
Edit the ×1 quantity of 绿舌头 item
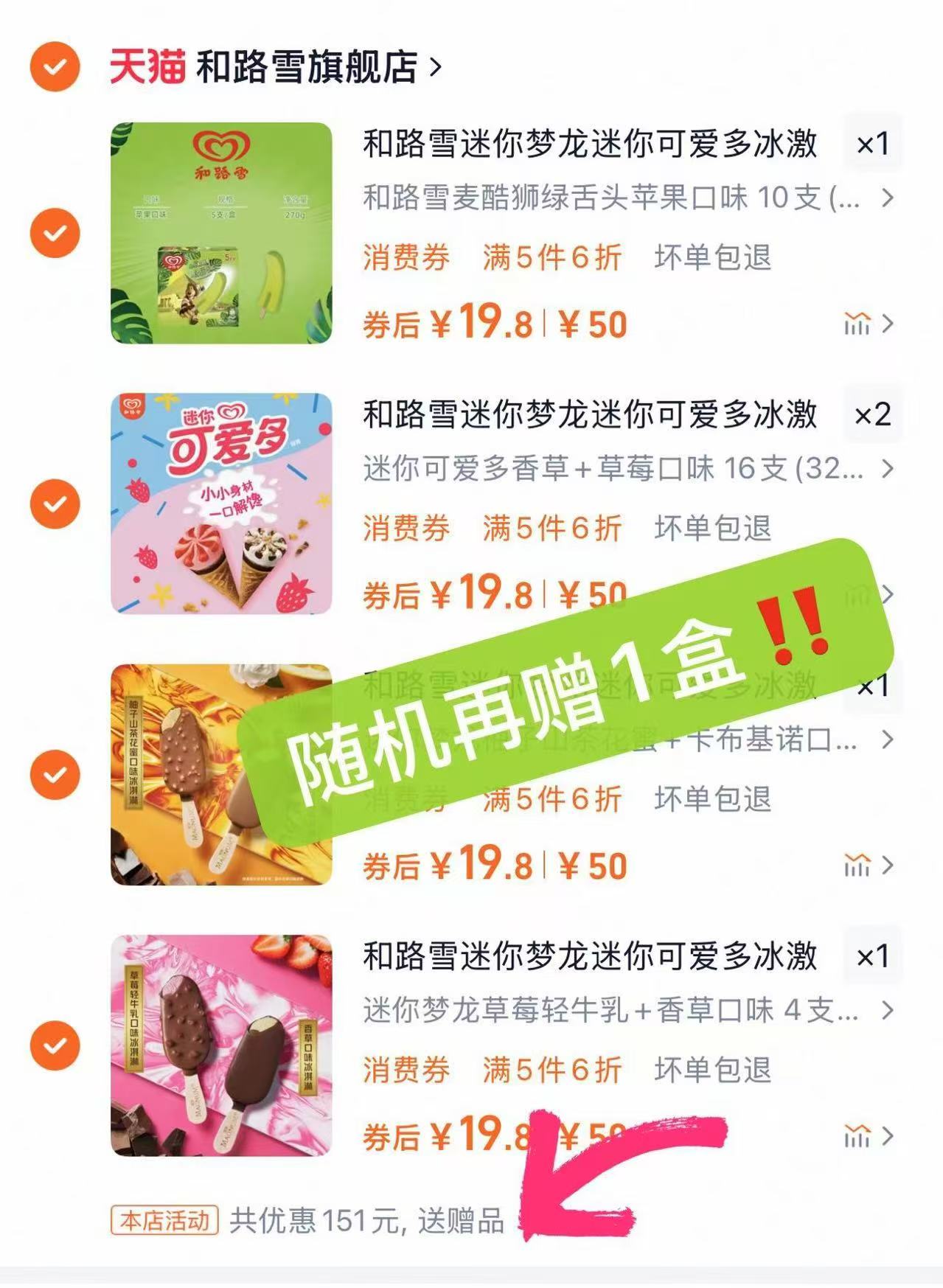pos(873,144)
